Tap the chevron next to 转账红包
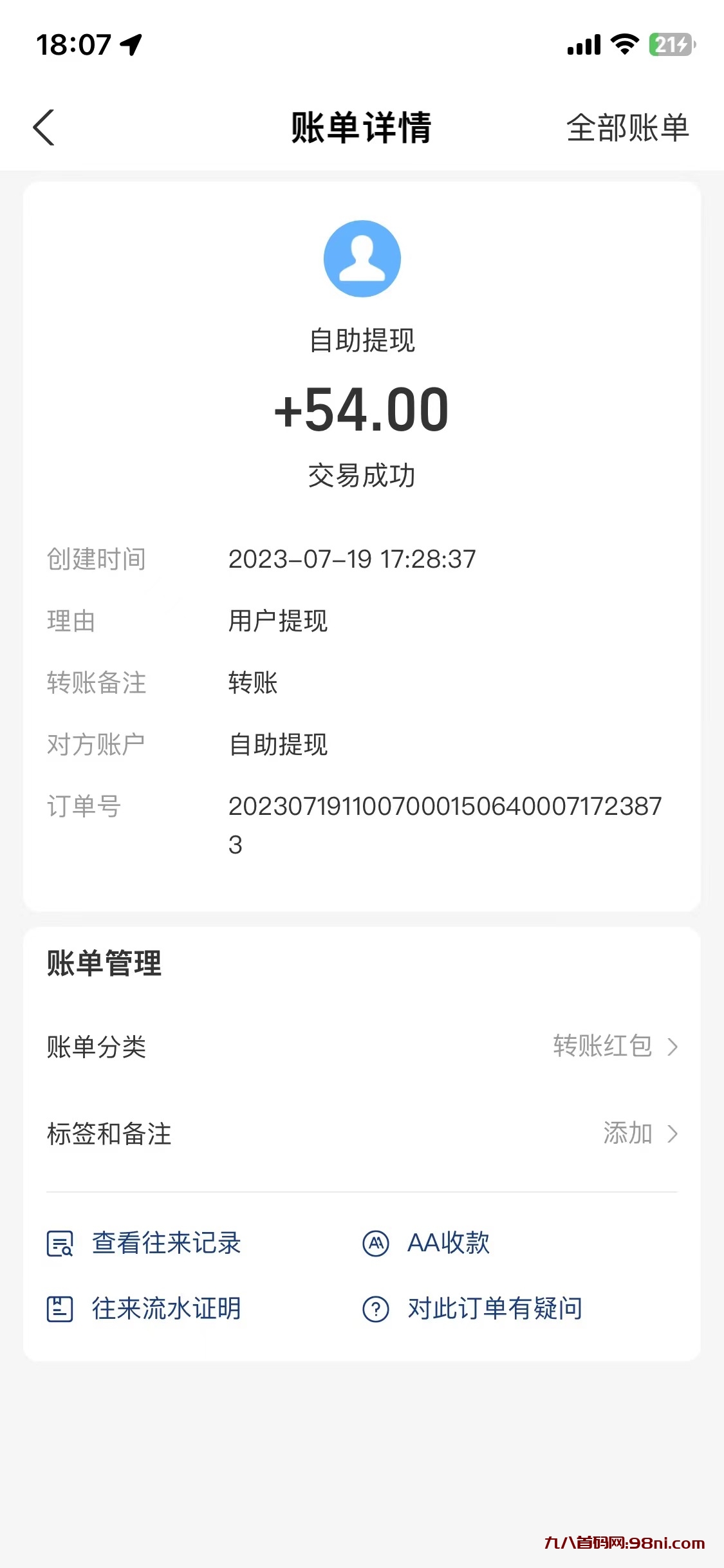The width and height of the screenshot is (724, 1568). pyautogui.click(x=673, y=1047)
